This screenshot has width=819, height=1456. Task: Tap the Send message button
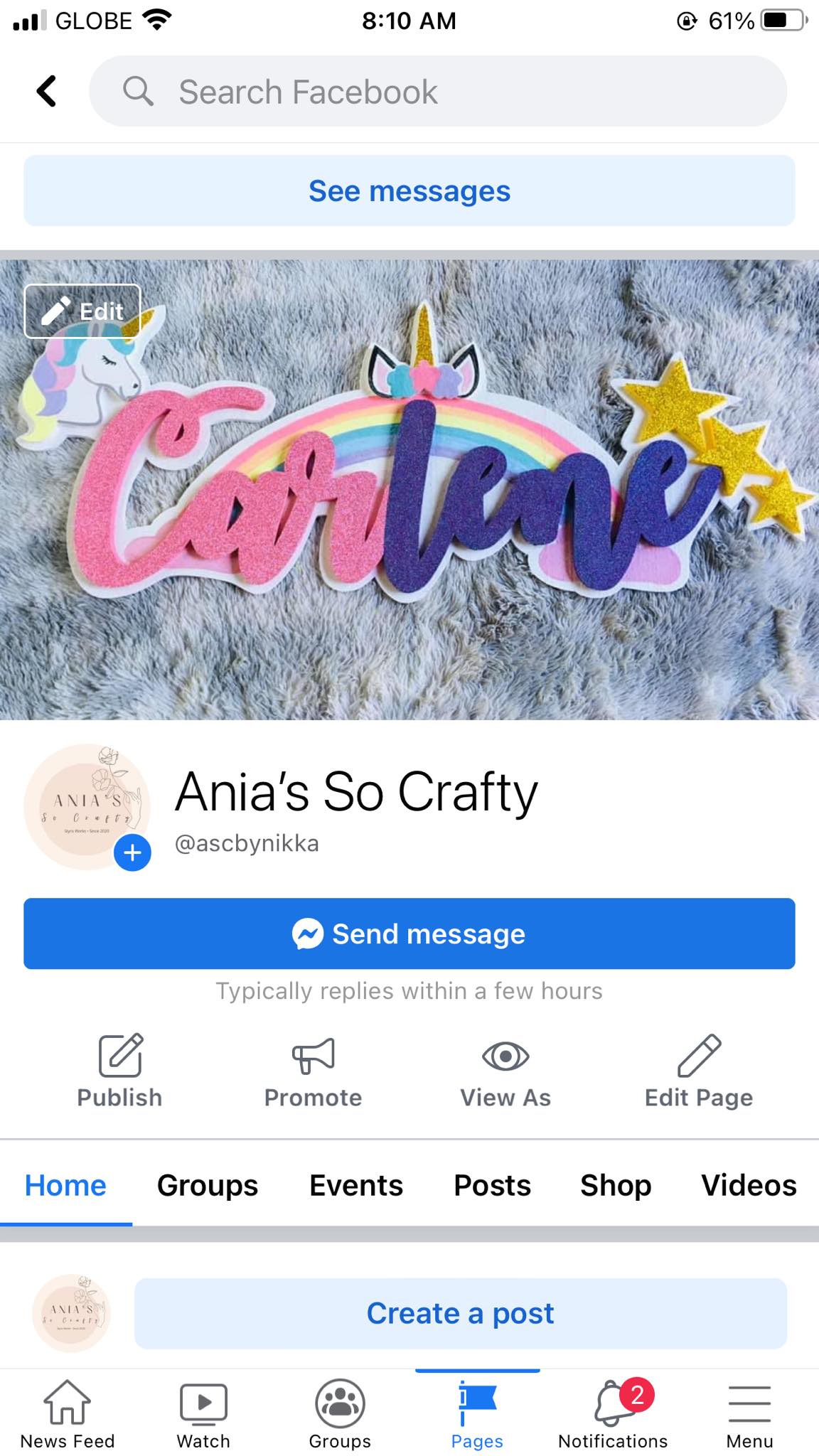409,933
